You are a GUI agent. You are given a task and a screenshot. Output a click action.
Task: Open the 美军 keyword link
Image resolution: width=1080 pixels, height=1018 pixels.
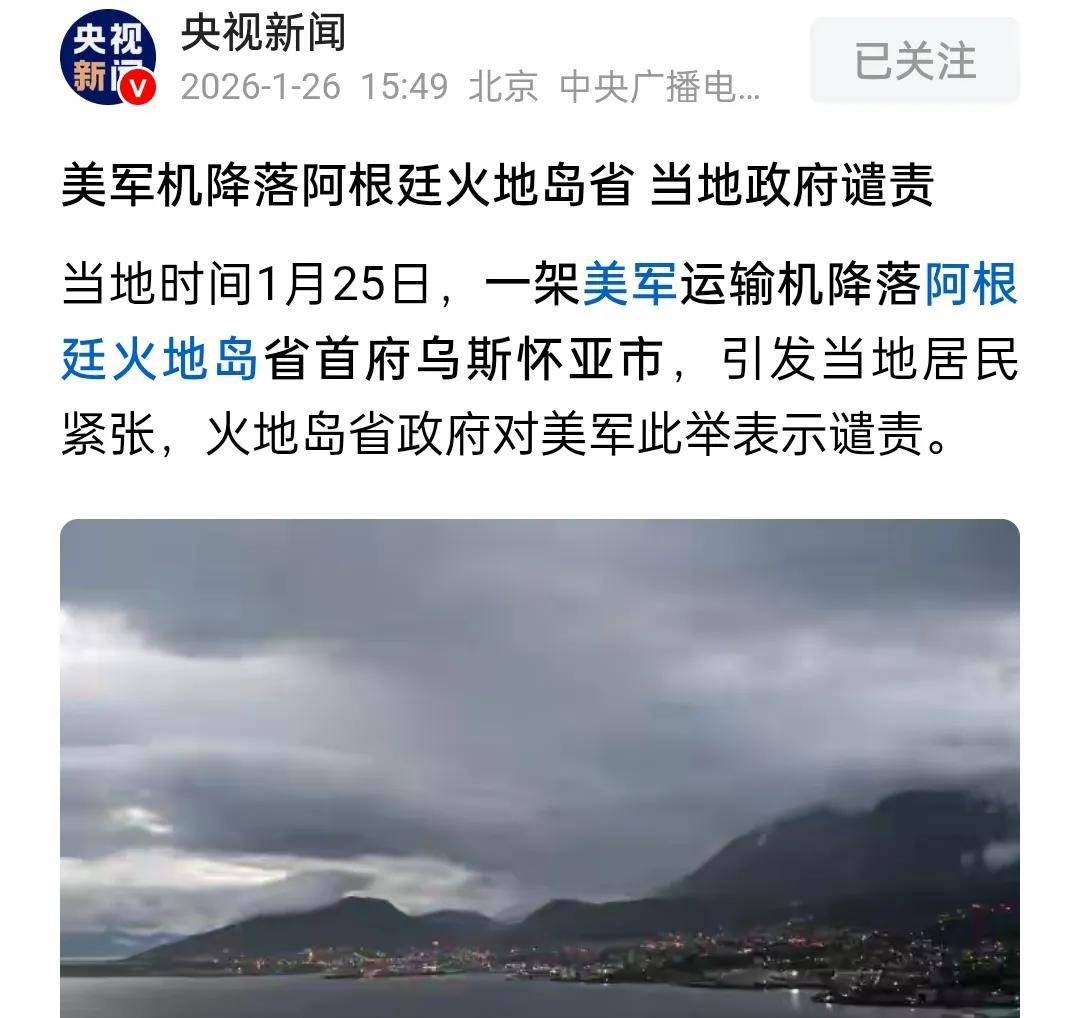[630, 286]
